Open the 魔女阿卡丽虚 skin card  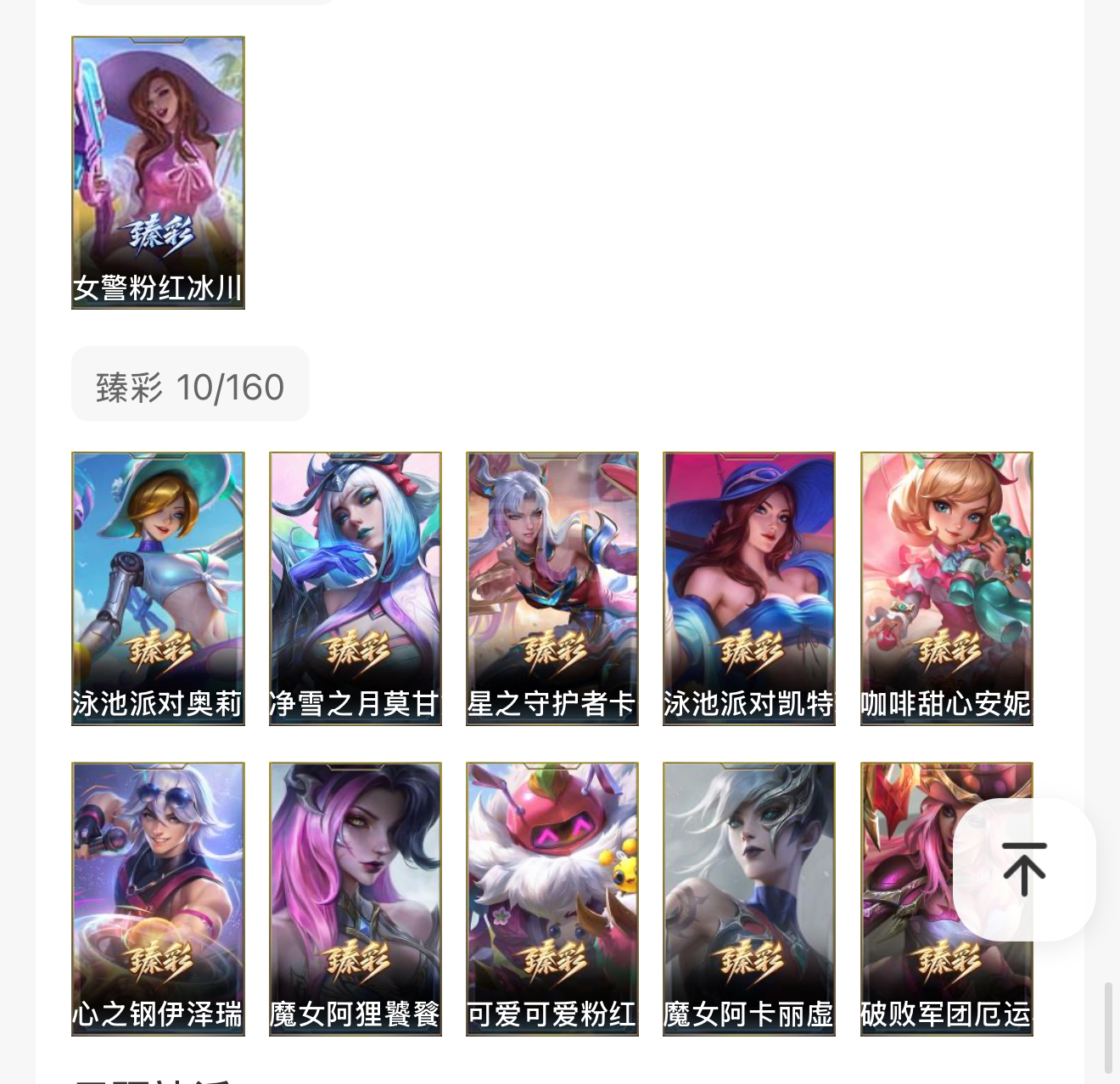(749, 898)
